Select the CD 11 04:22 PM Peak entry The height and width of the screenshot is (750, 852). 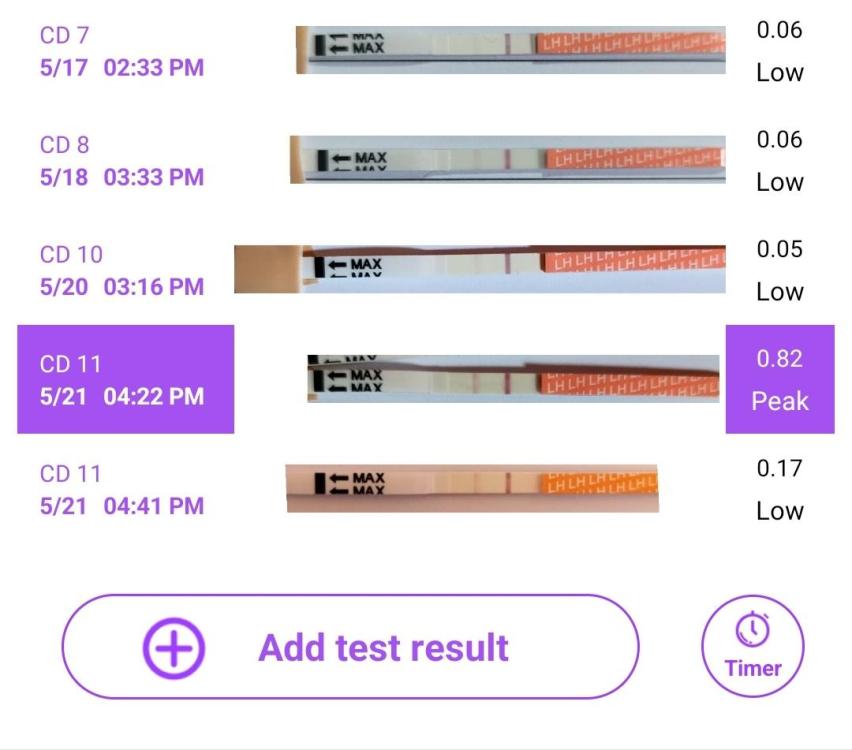click(x=126, y=380)
